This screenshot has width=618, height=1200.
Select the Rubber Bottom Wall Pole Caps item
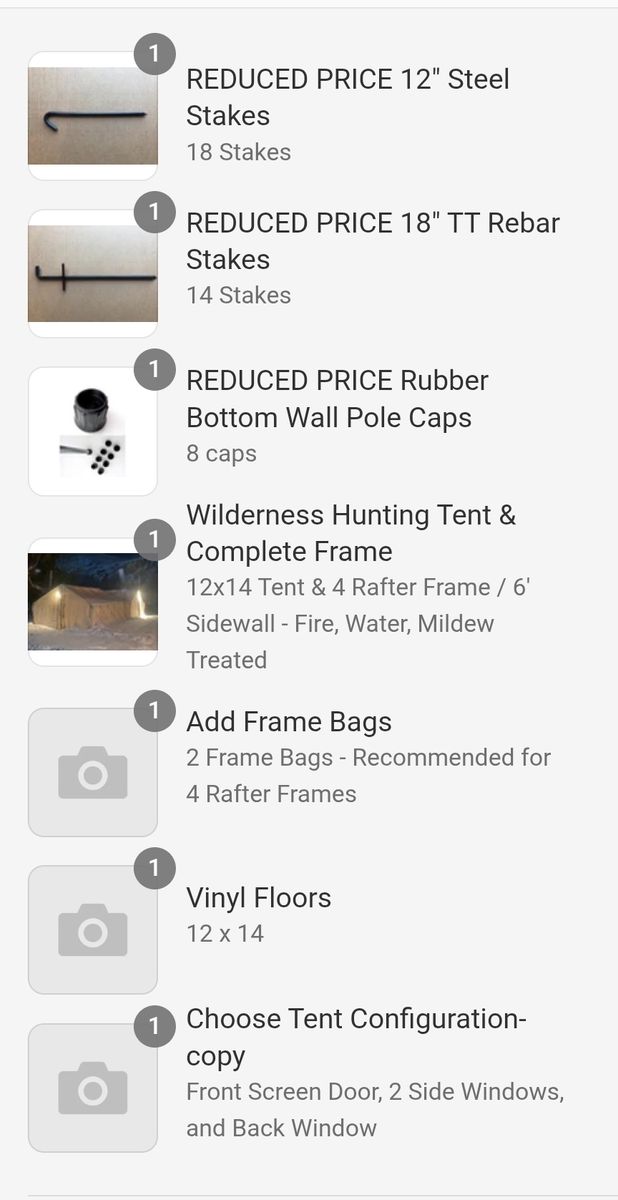tap(337, 398)
